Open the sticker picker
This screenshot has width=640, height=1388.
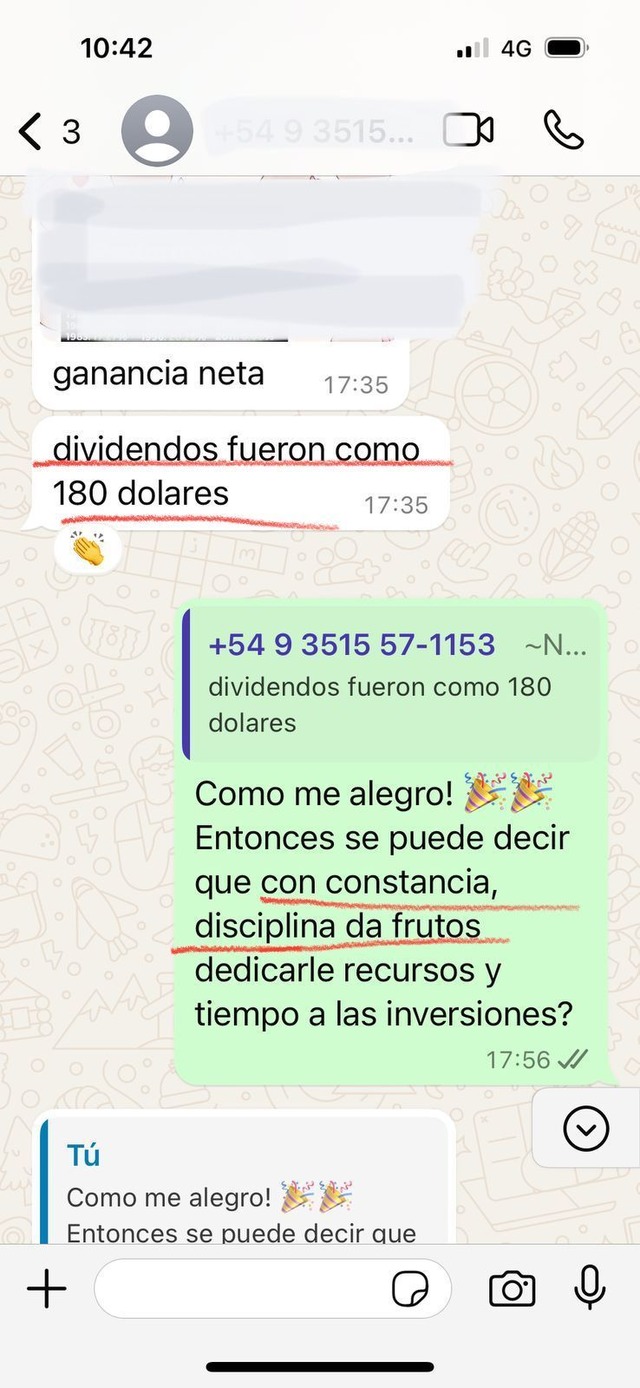coord(410,1290)
